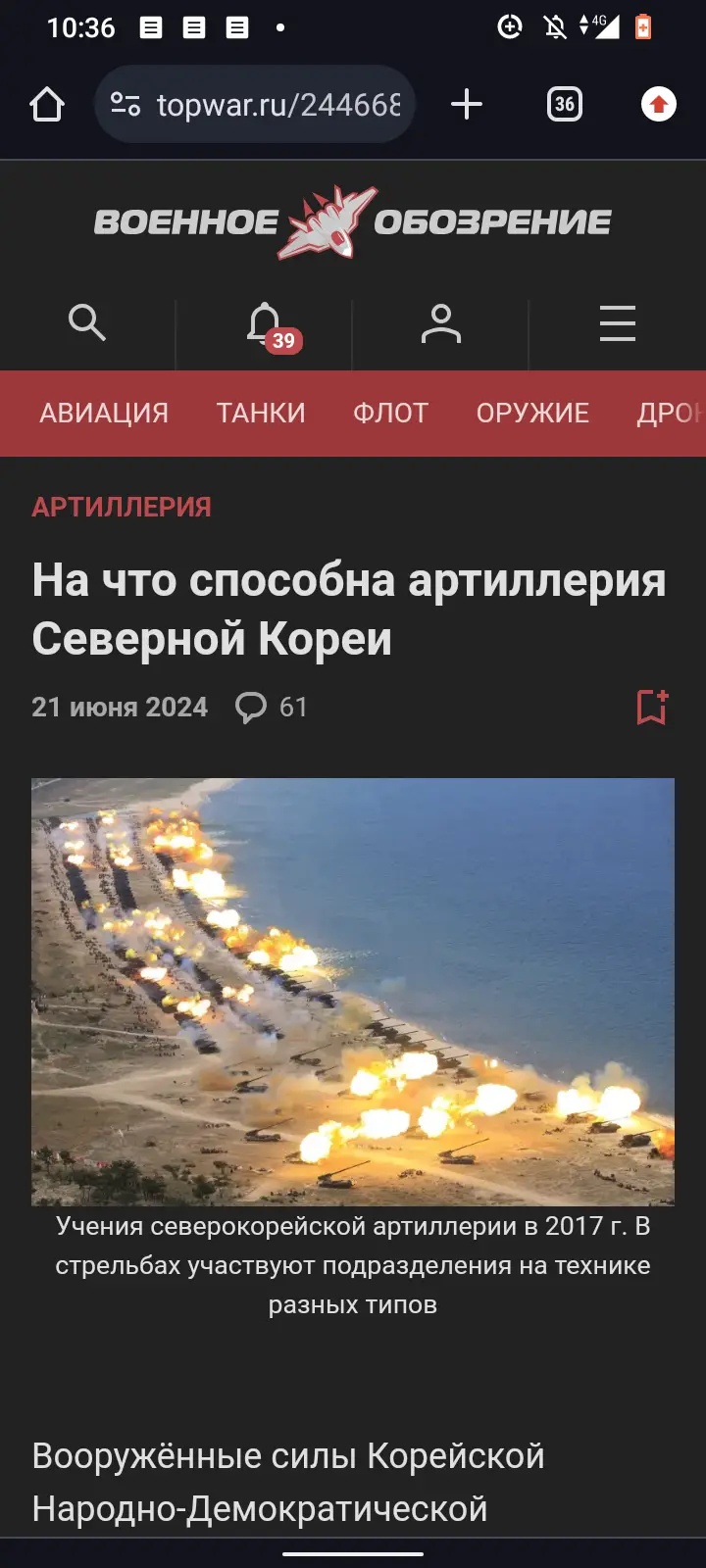Open the North Korean artillery exercise photo

353,992
